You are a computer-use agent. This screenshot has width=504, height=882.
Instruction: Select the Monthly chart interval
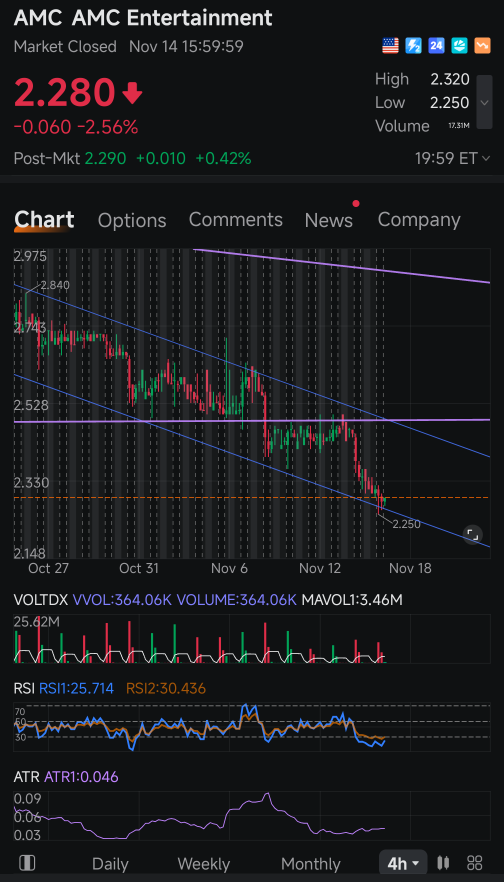coord(310,863)
